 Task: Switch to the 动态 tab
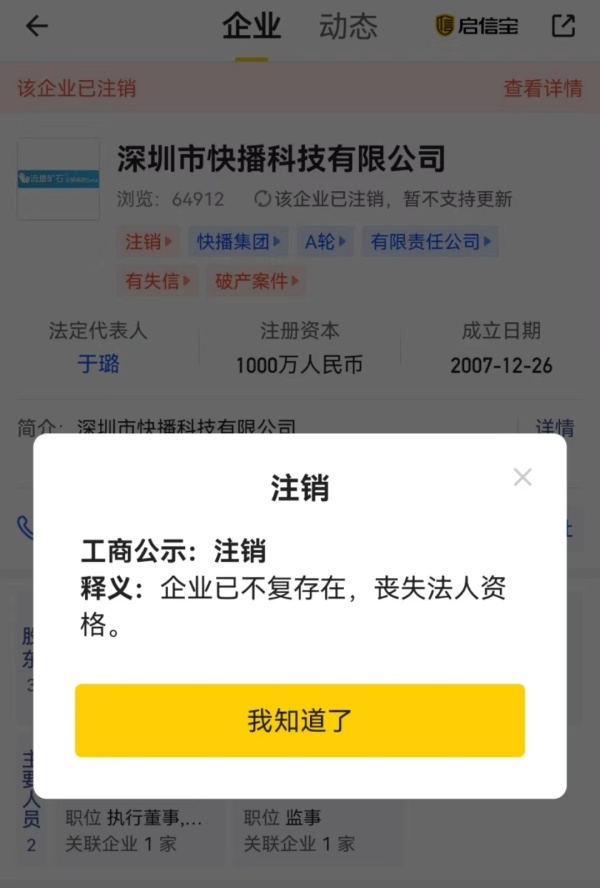coord(348,27)
